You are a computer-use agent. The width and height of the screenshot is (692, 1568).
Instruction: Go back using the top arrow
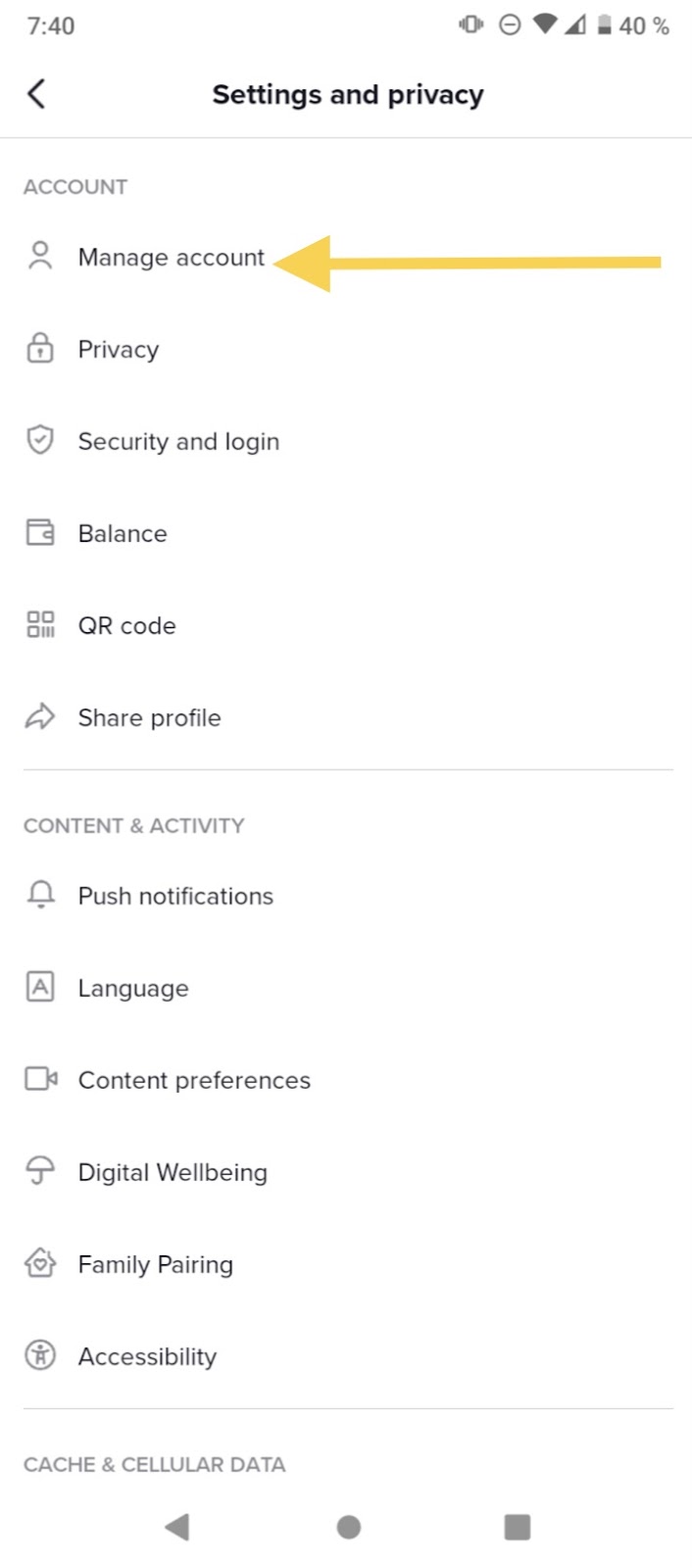[x=36, y=94]
